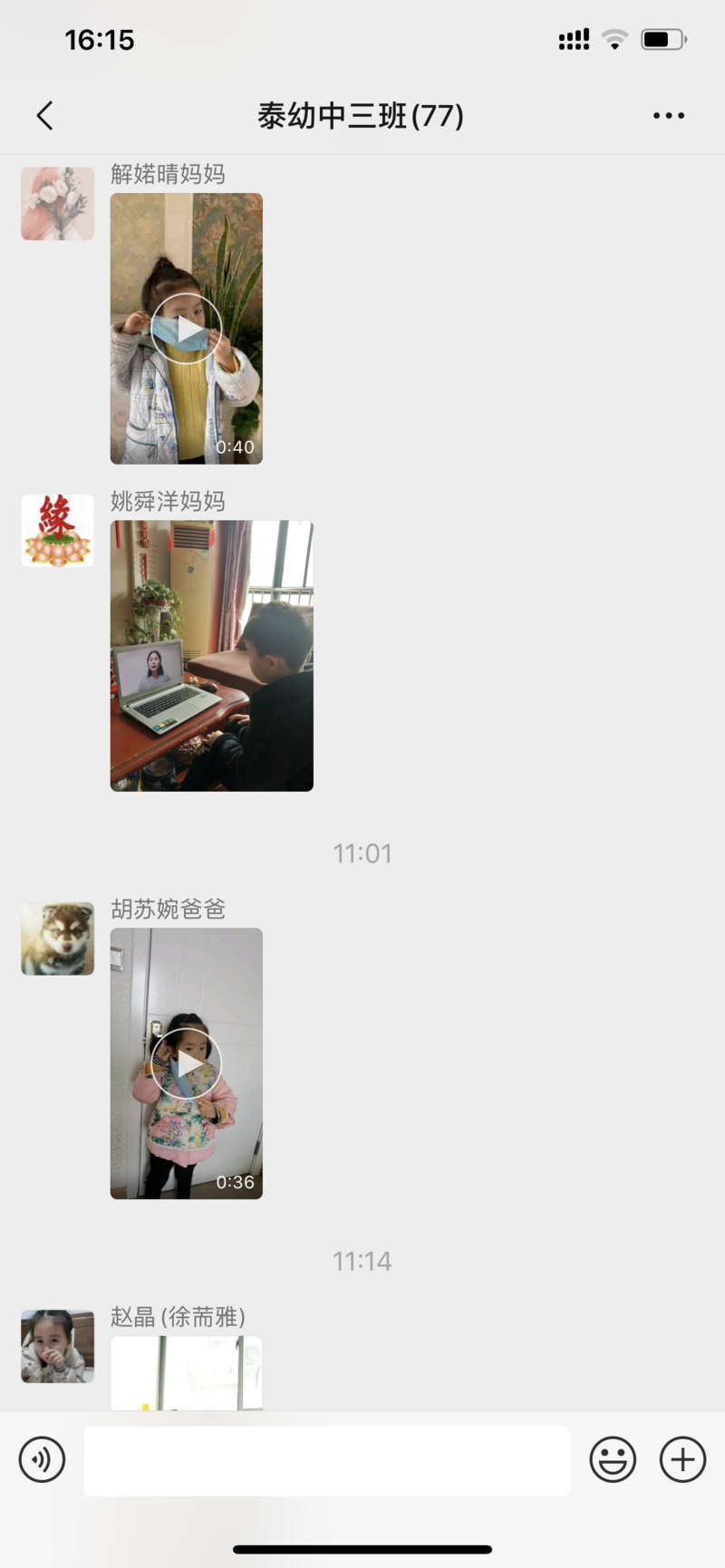Play the 0:40 video from 解婼晴妈妈

pyautogui.click(x=187, y=329)
